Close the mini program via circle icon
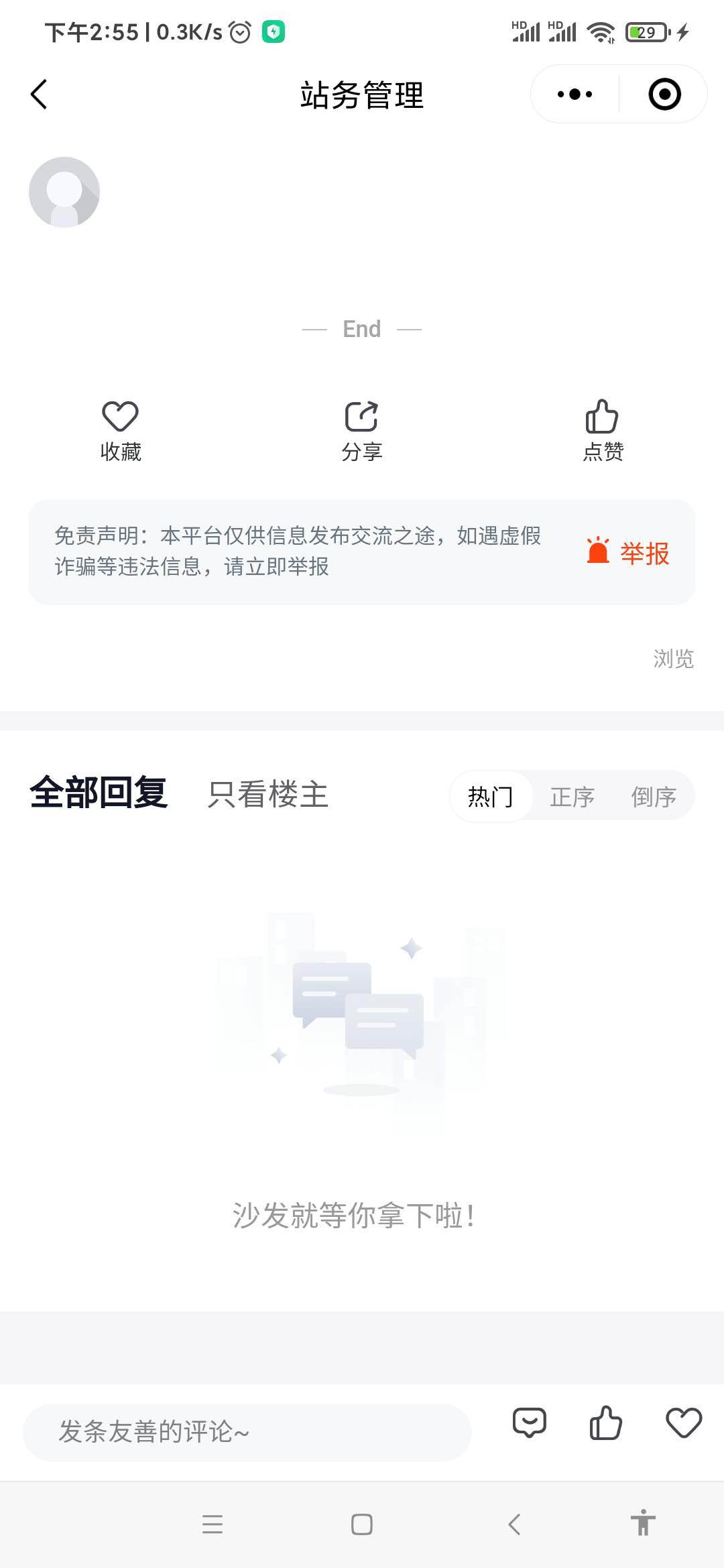Screen dimensions: 724x1568 (664, 94)
